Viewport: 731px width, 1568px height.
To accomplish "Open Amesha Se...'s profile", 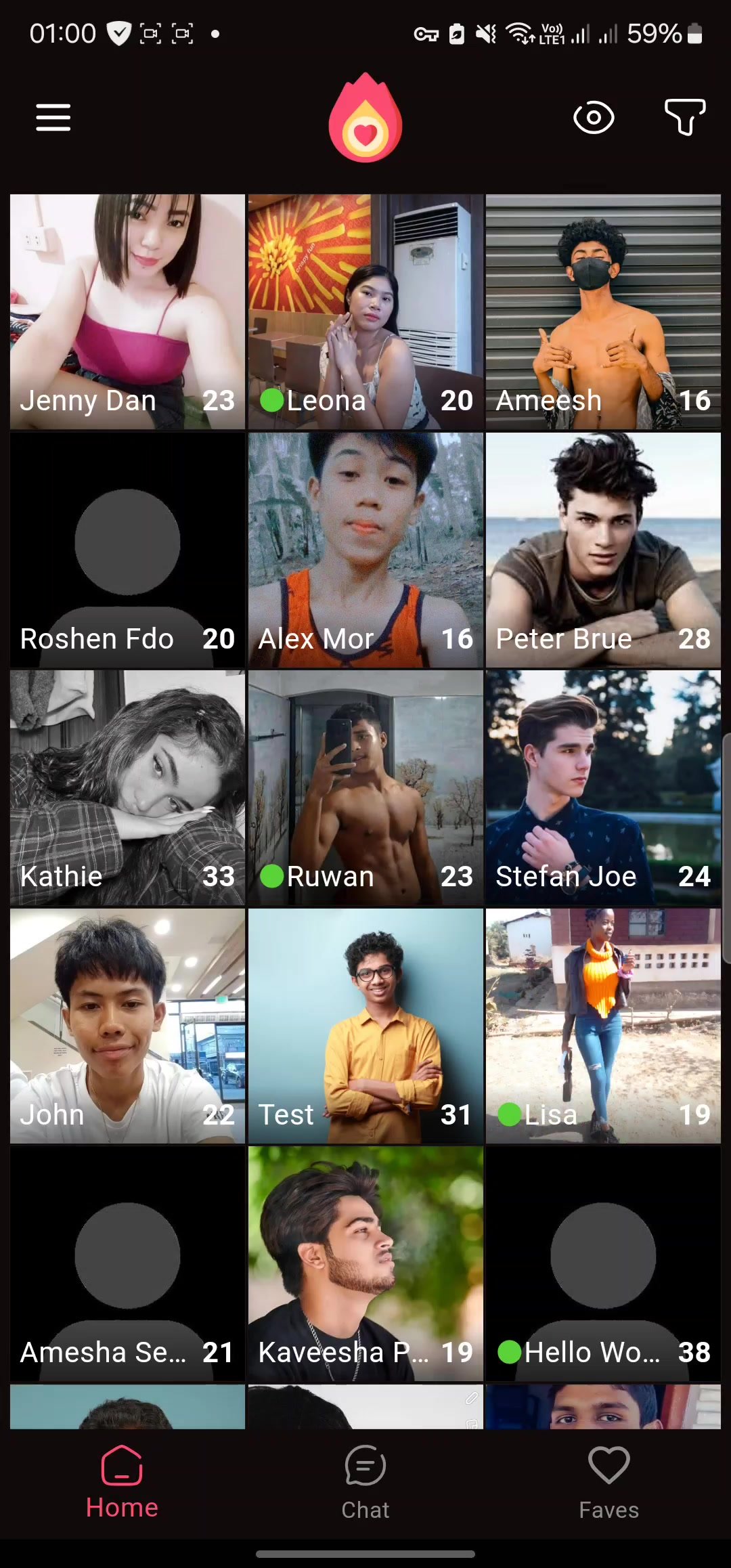I will (x=127, y=1263).
